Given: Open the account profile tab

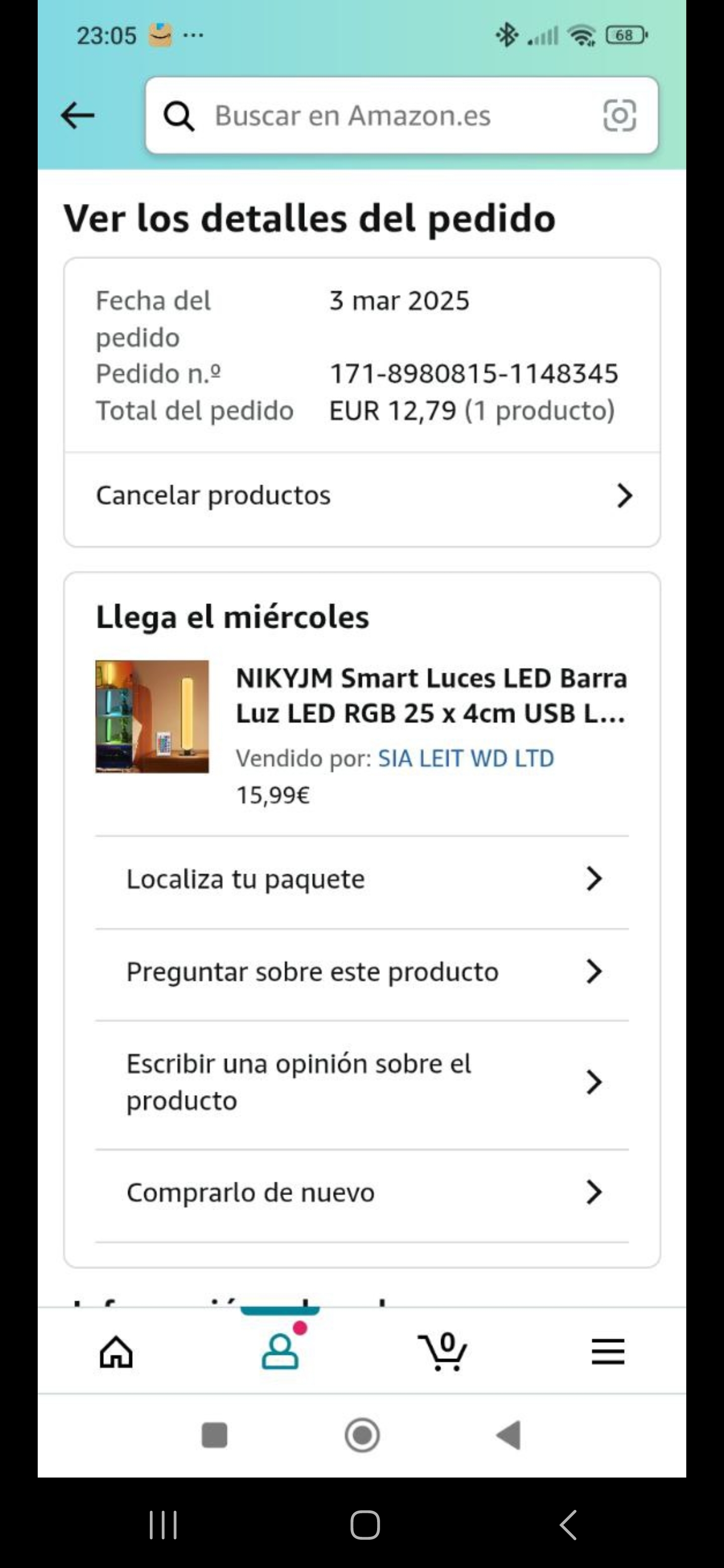Looking at the screenshot, I should pyautogui.click(x=280, y=1351).
